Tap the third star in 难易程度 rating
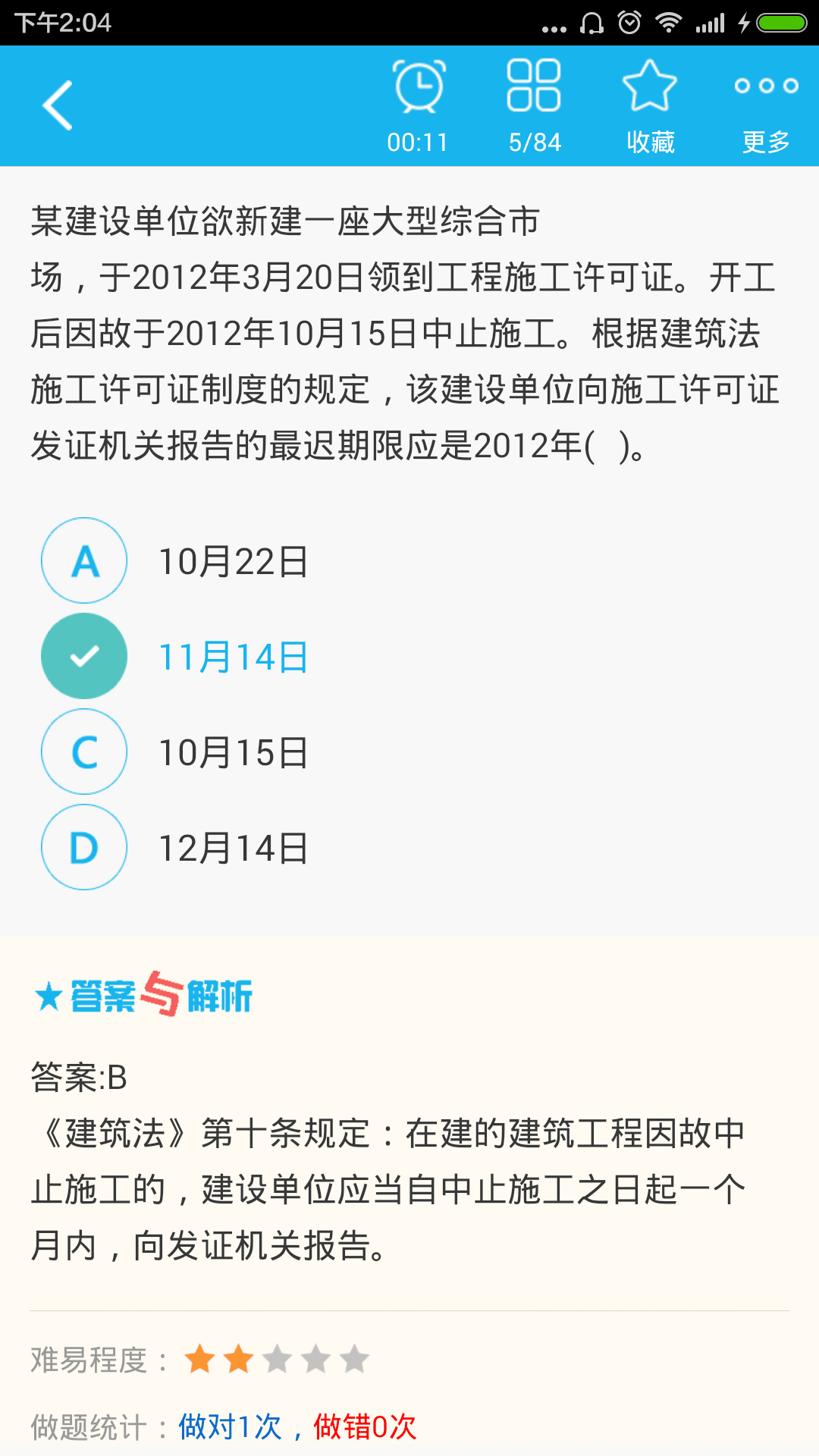The image size is (819, 1456). [x=278, y=1360]
